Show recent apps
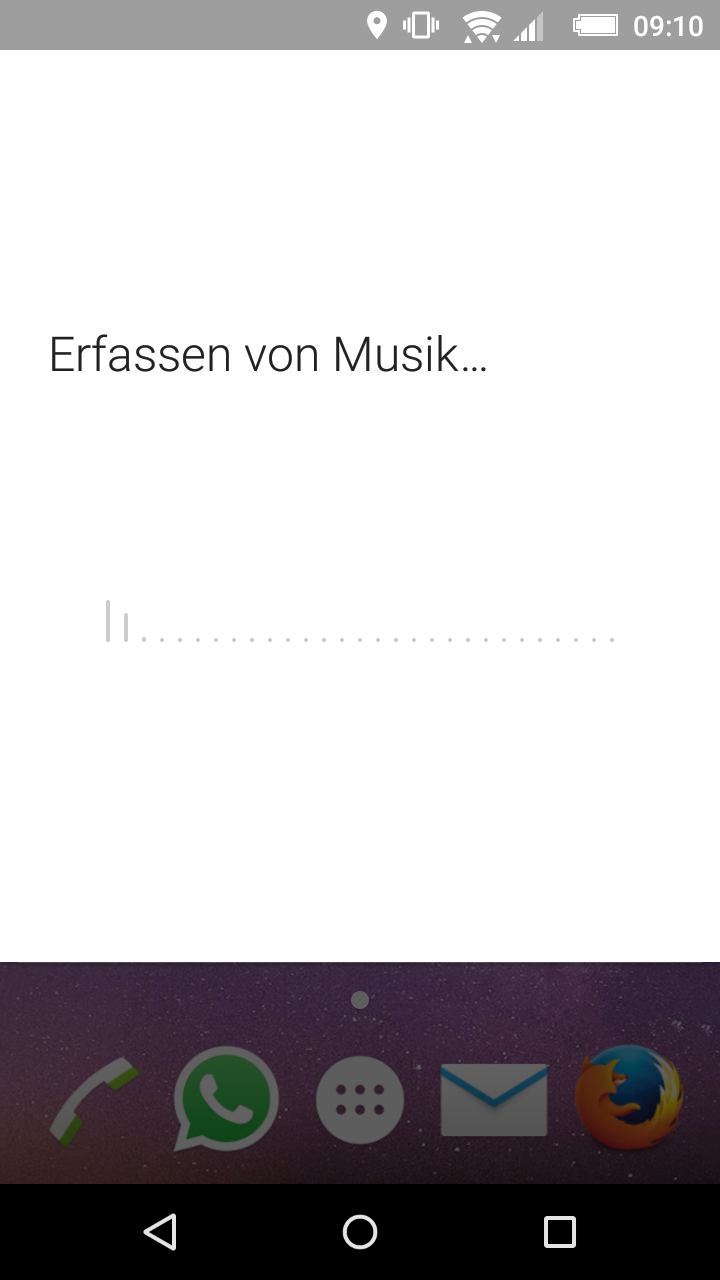The height and width of the screenshot is (1280, 720). [x=560, y=1232]
